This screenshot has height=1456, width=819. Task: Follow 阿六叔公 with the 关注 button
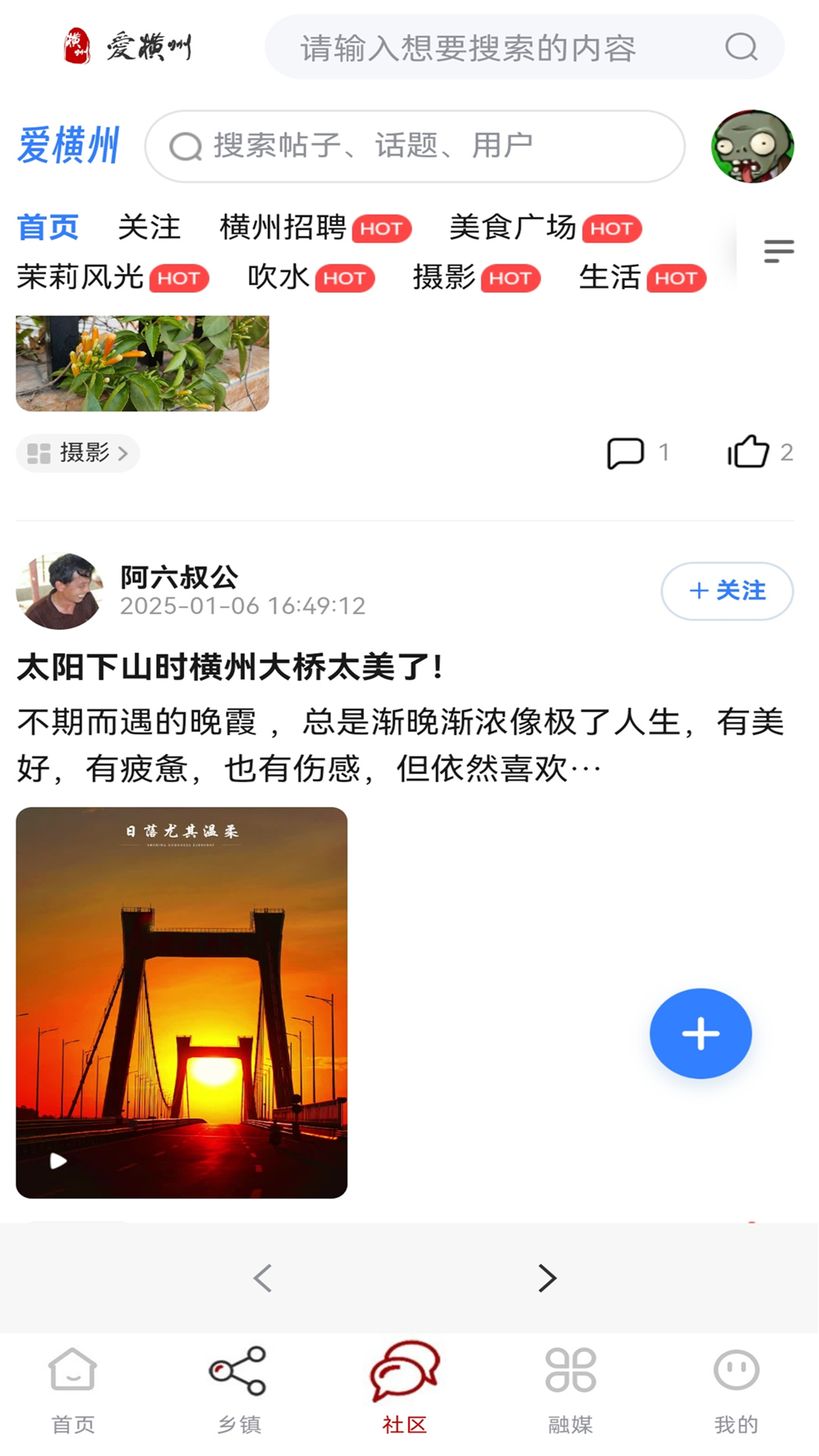pos(726,591)
